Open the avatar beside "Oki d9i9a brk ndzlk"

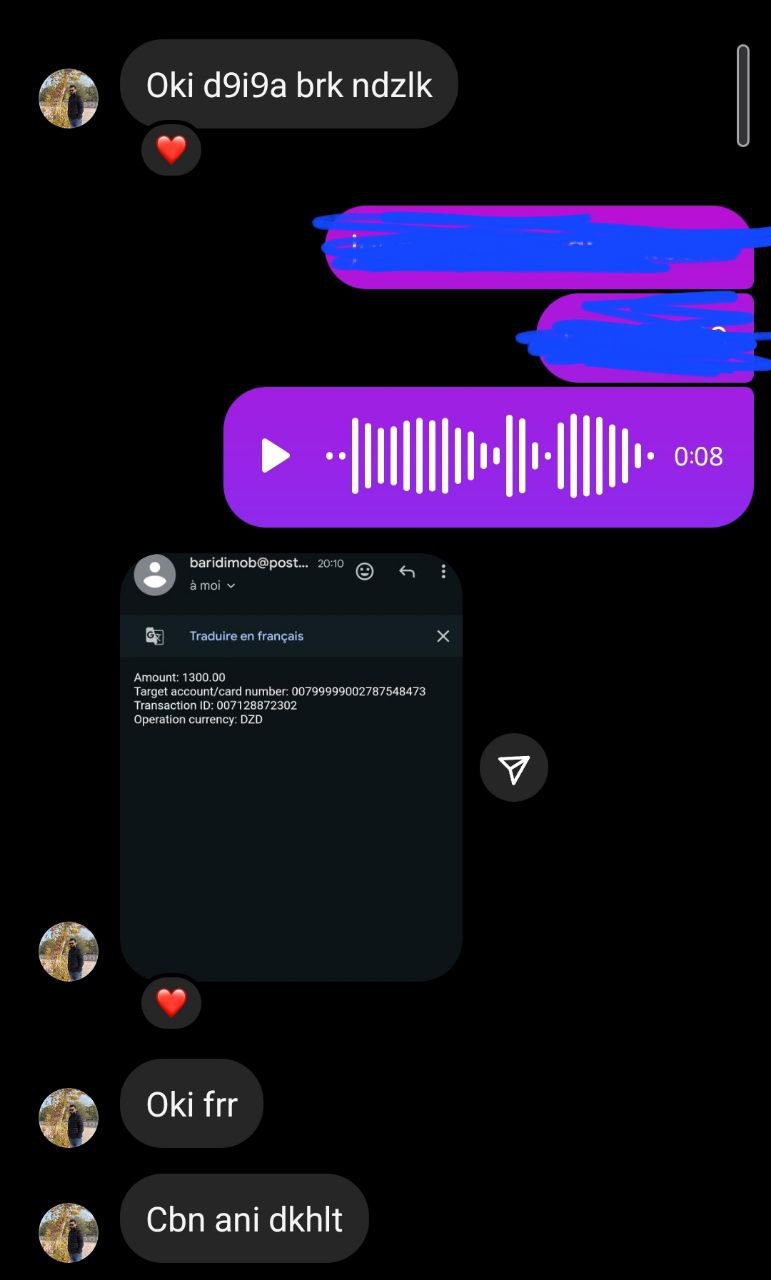point(68,98)
